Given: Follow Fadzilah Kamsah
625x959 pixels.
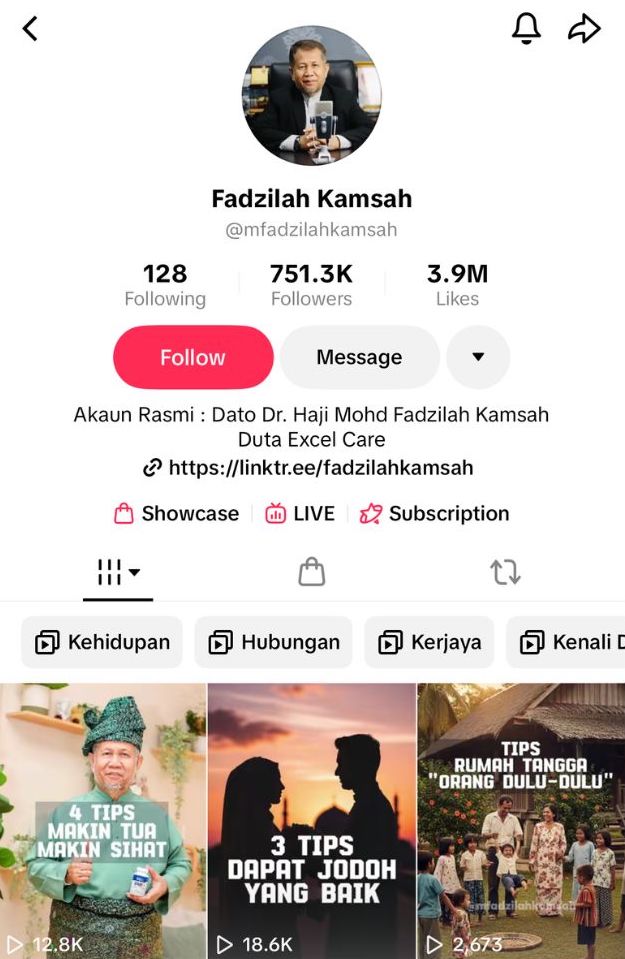Looking at the screenshot, I should pyautogui.click(x=193, y=357).
